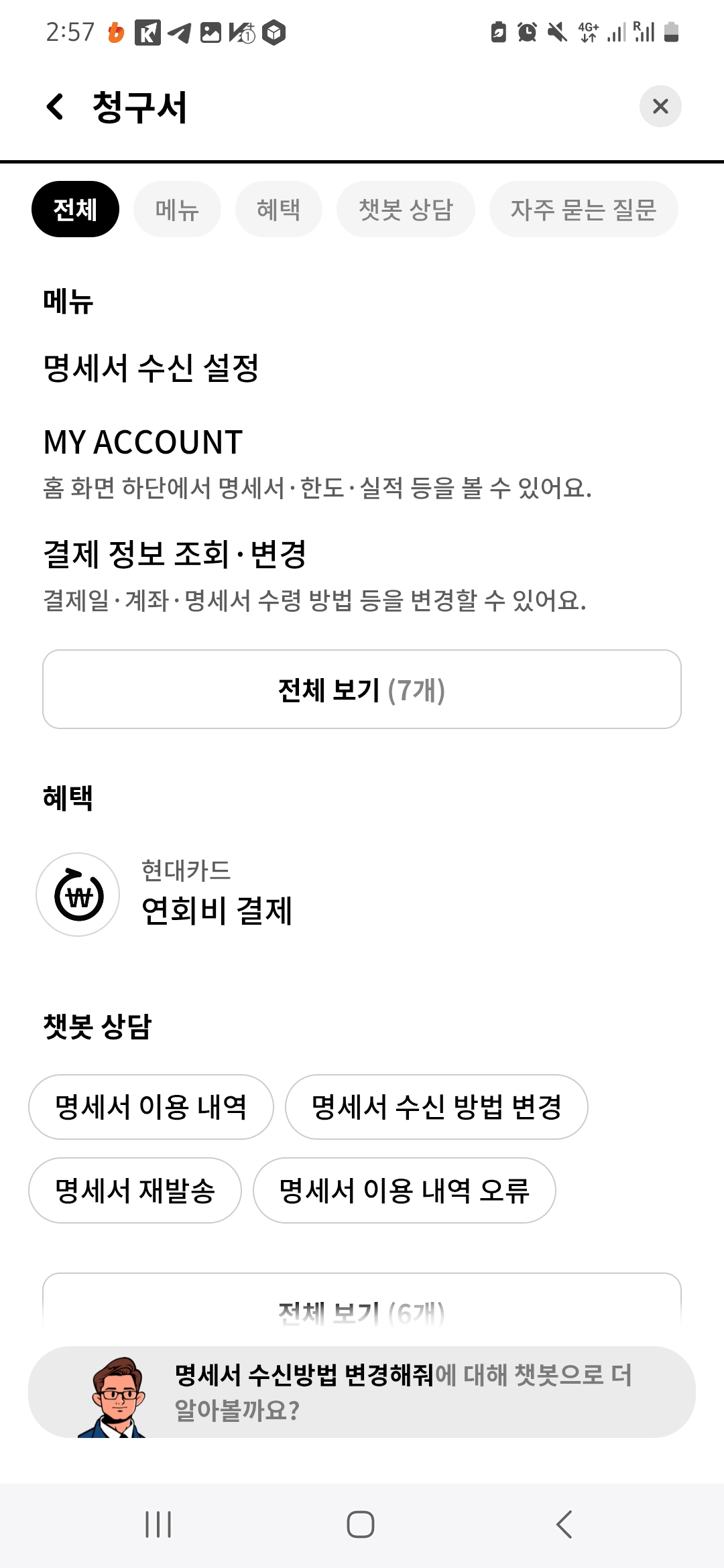Image resolution: width=724 pixels, height=1568 pixels.
Task: Open 현대카드 연회비 결제 benefit
Action: [x=217, y=895]
